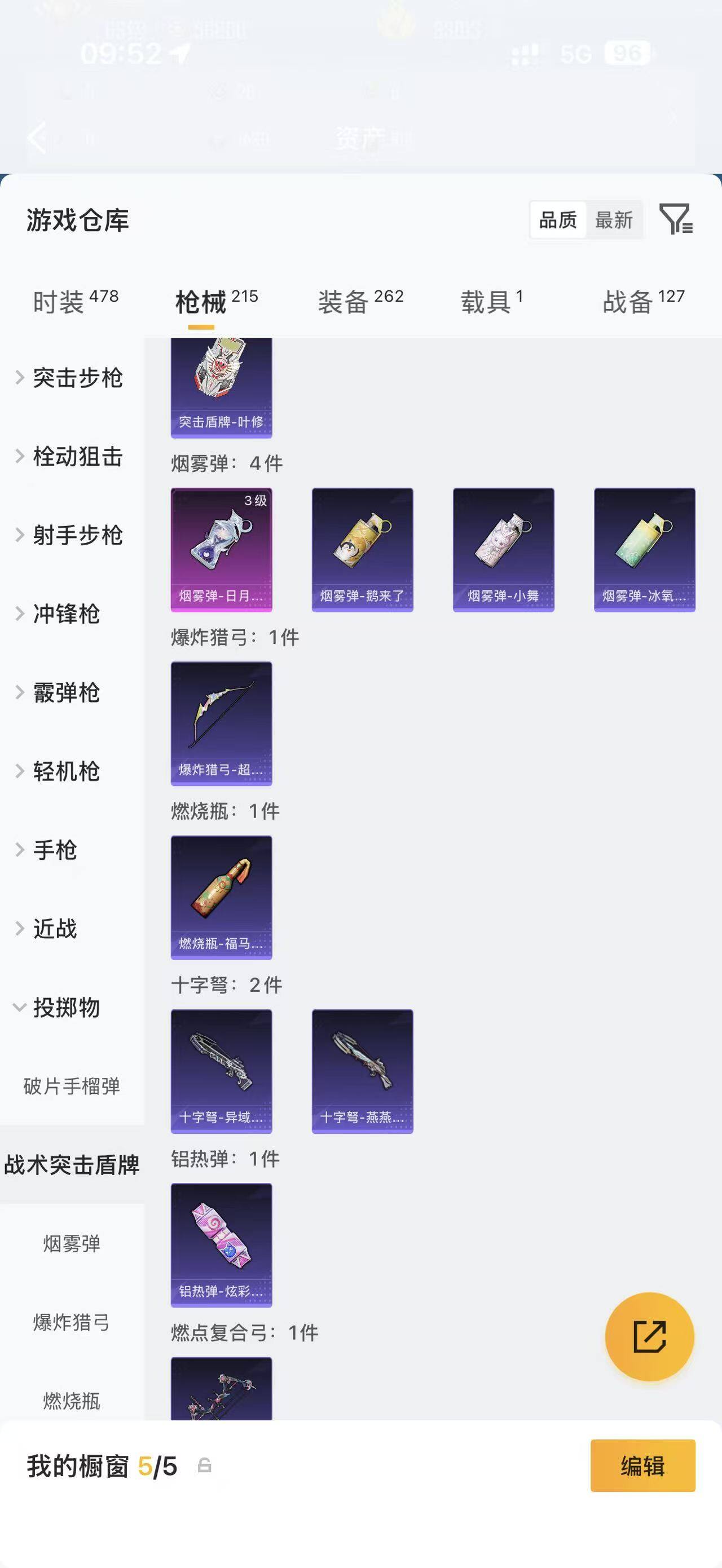Select 破片手榴弹 subcategory
This screenshot has width=722, height=1568.
click(x=72, y=1086)
